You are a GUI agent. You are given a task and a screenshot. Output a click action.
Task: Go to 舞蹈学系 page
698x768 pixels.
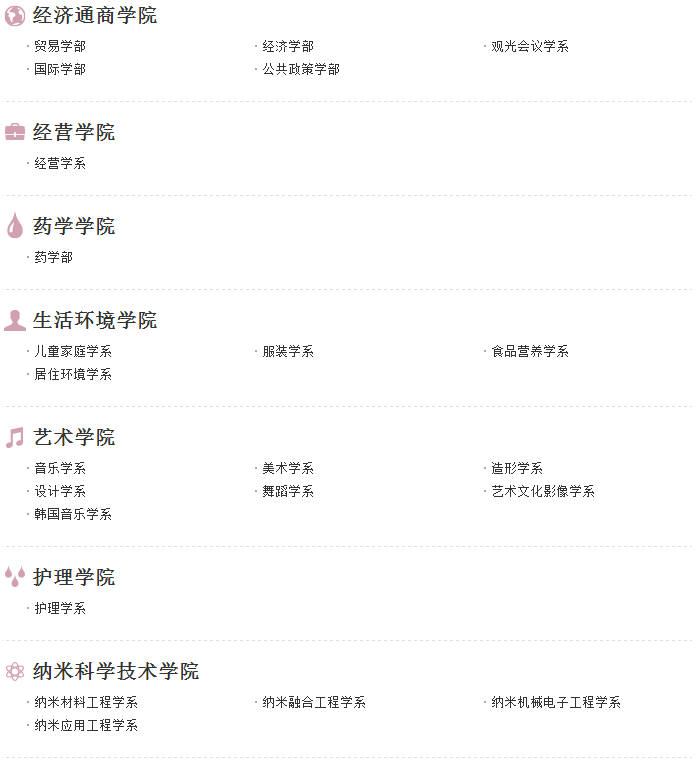coord(288,492)
